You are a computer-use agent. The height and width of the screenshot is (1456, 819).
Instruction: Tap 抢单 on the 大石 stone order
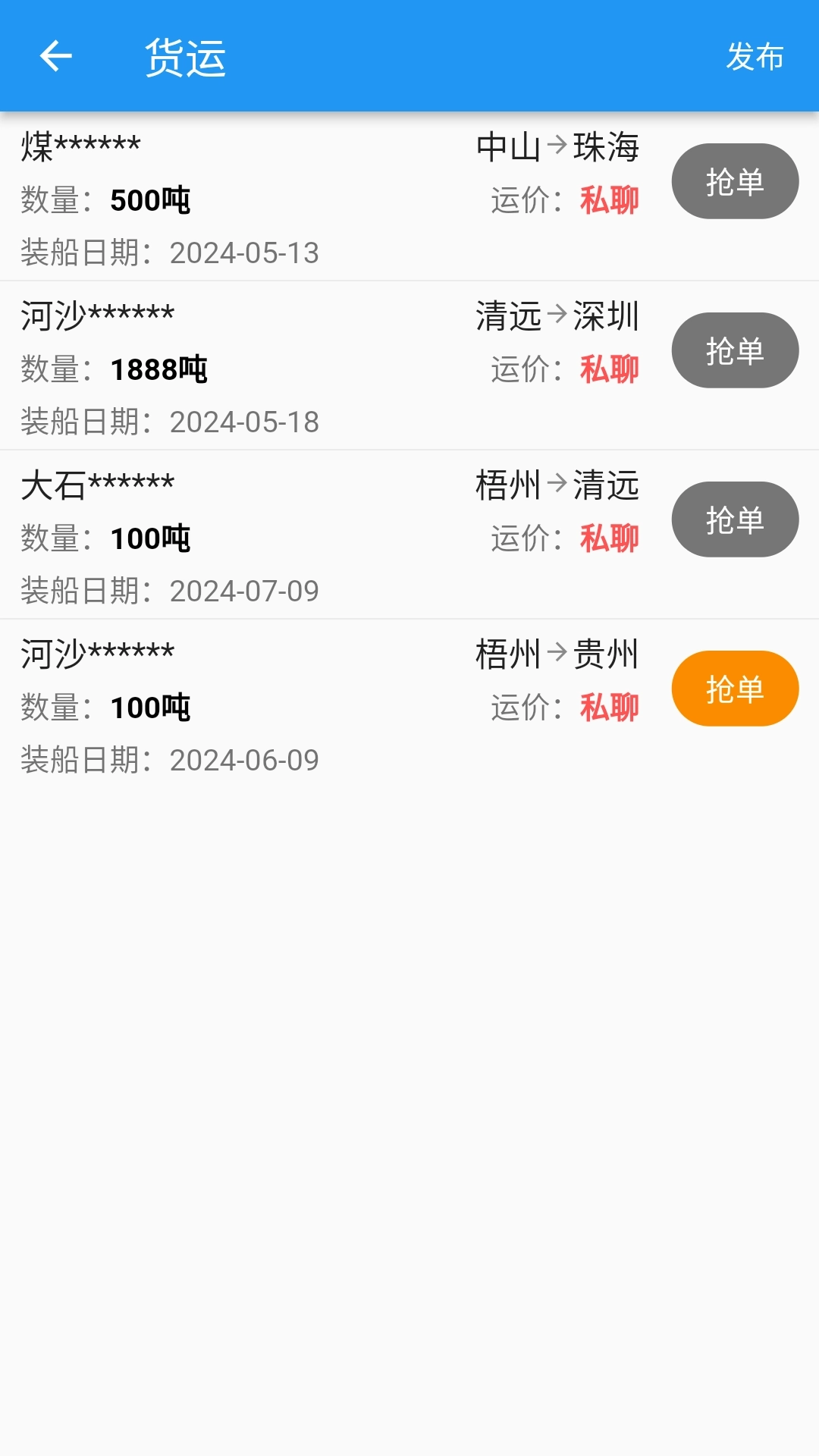pyautogui.click(x=734, y=519)
